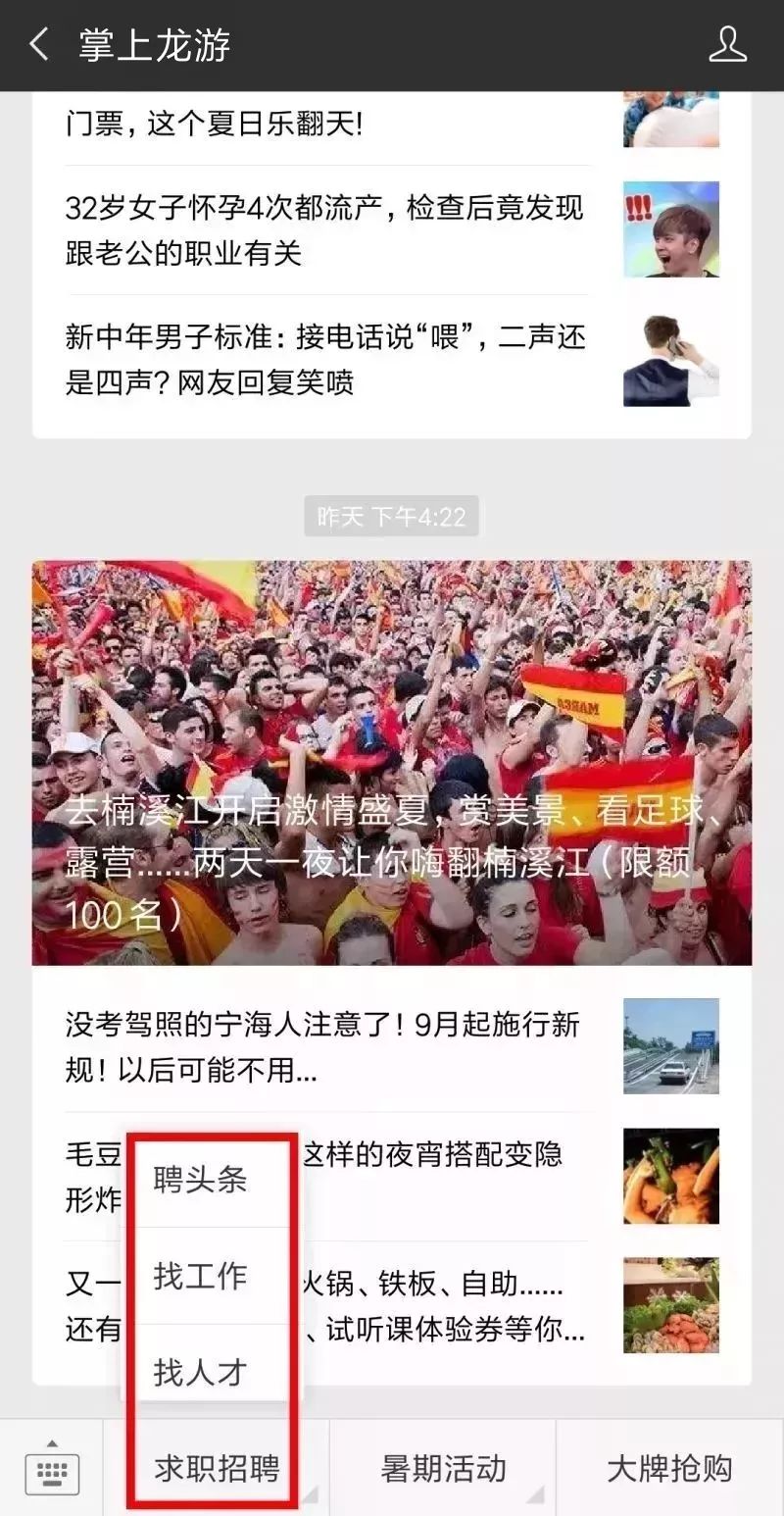This screenshot has width=784, height=1516.
Task: Go back using the top-left arrow
Action: click(x=39, y=45)
